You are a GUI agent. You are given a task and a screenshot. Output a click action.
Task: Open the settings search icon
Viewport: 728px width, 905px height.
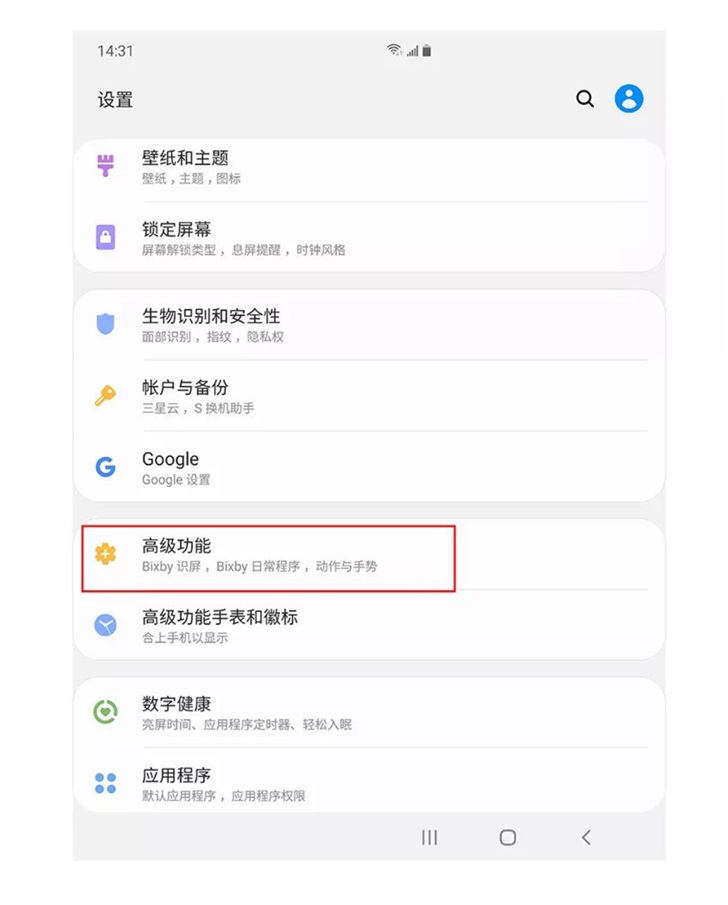585,99
